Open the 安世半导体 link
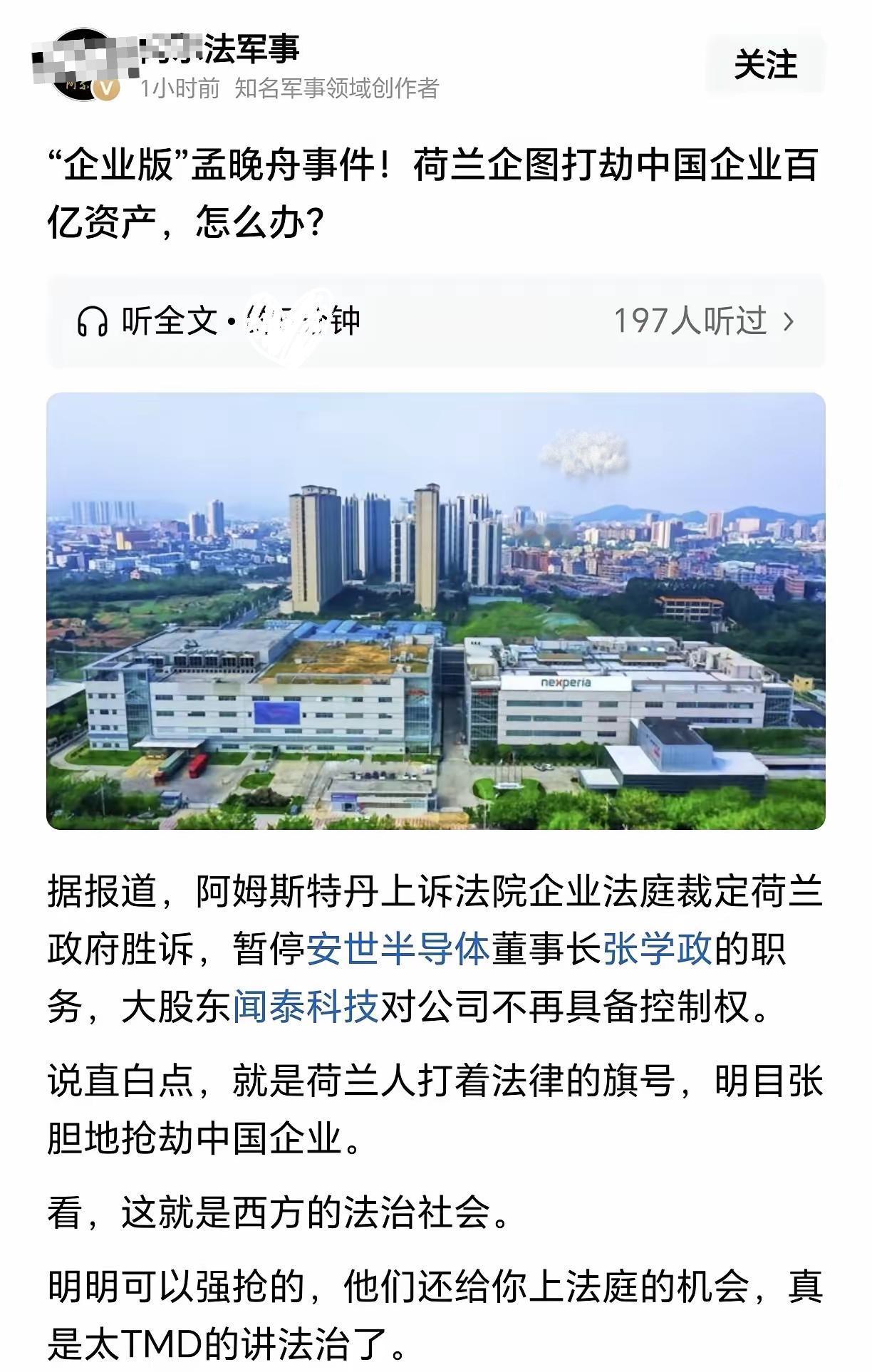 399,948
